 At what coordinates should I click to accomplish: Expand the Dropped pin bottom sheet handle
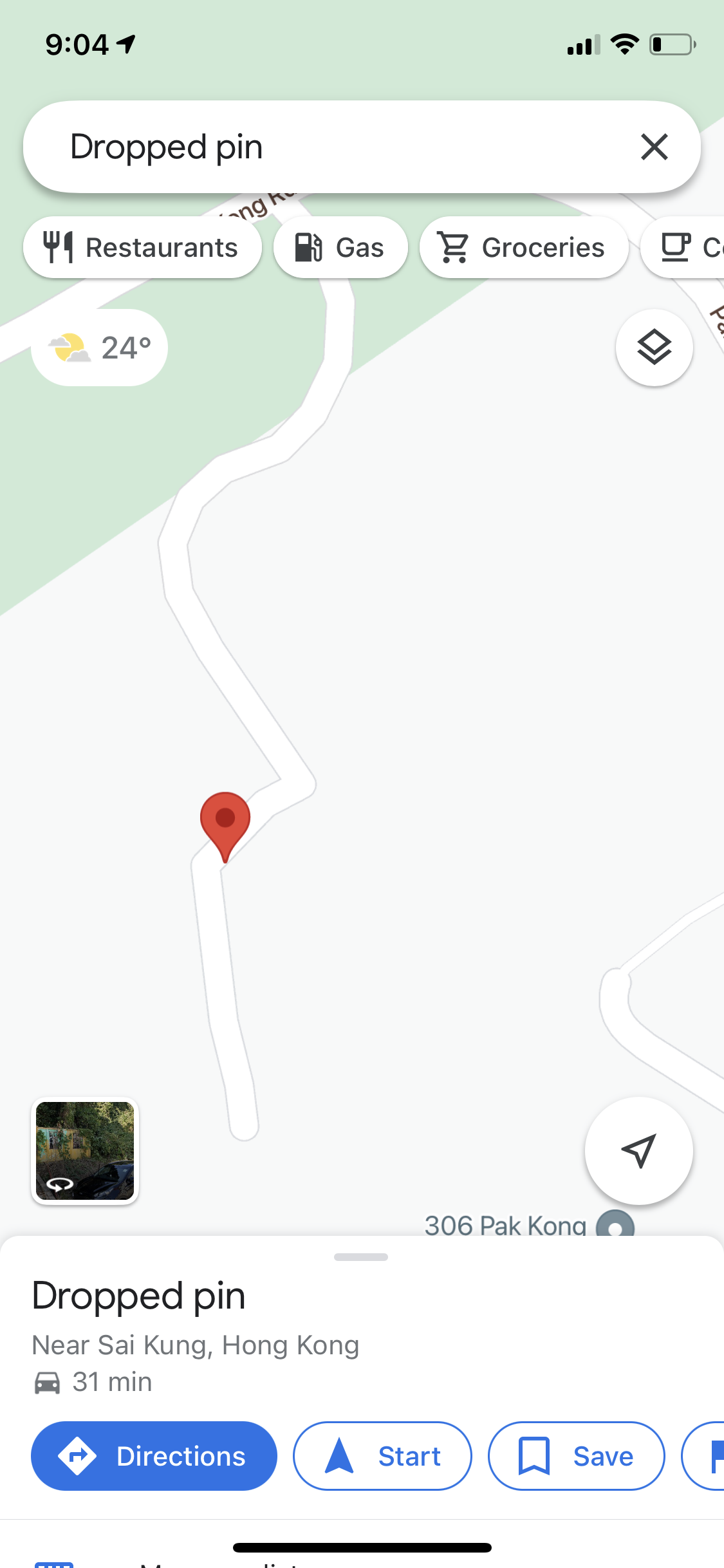(361, 1257)
